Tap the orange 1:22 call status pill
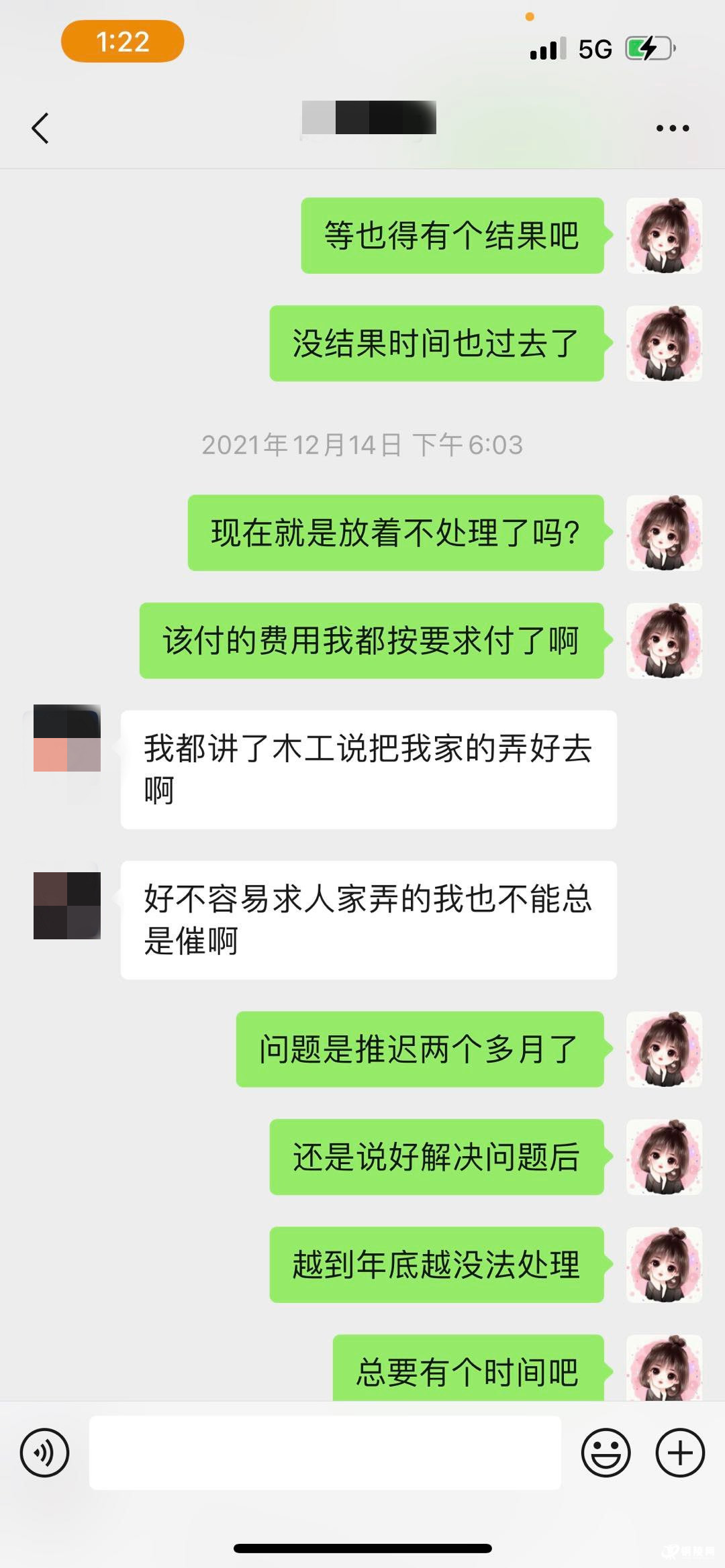This screenshot has height=1568, width=725. [123, 42]
